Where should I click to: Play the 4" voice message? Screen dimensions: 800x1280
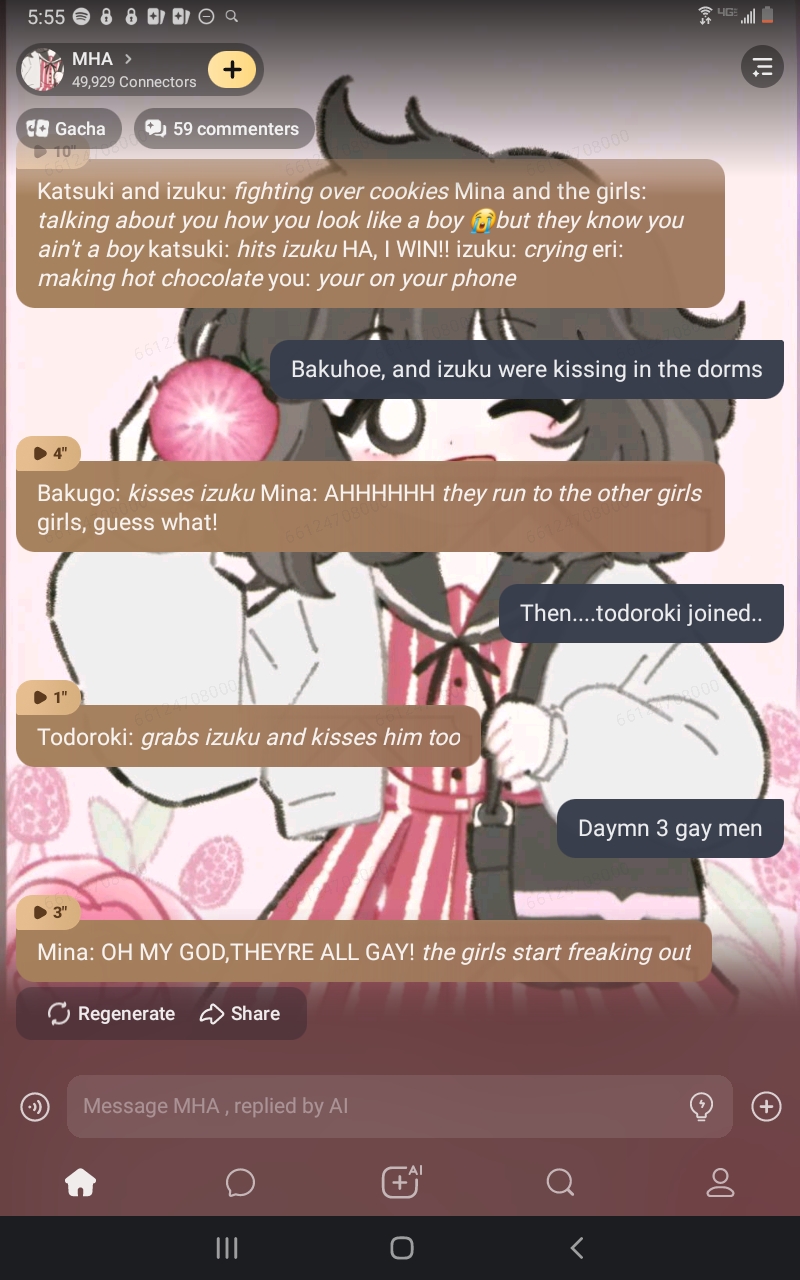[49, 453]
